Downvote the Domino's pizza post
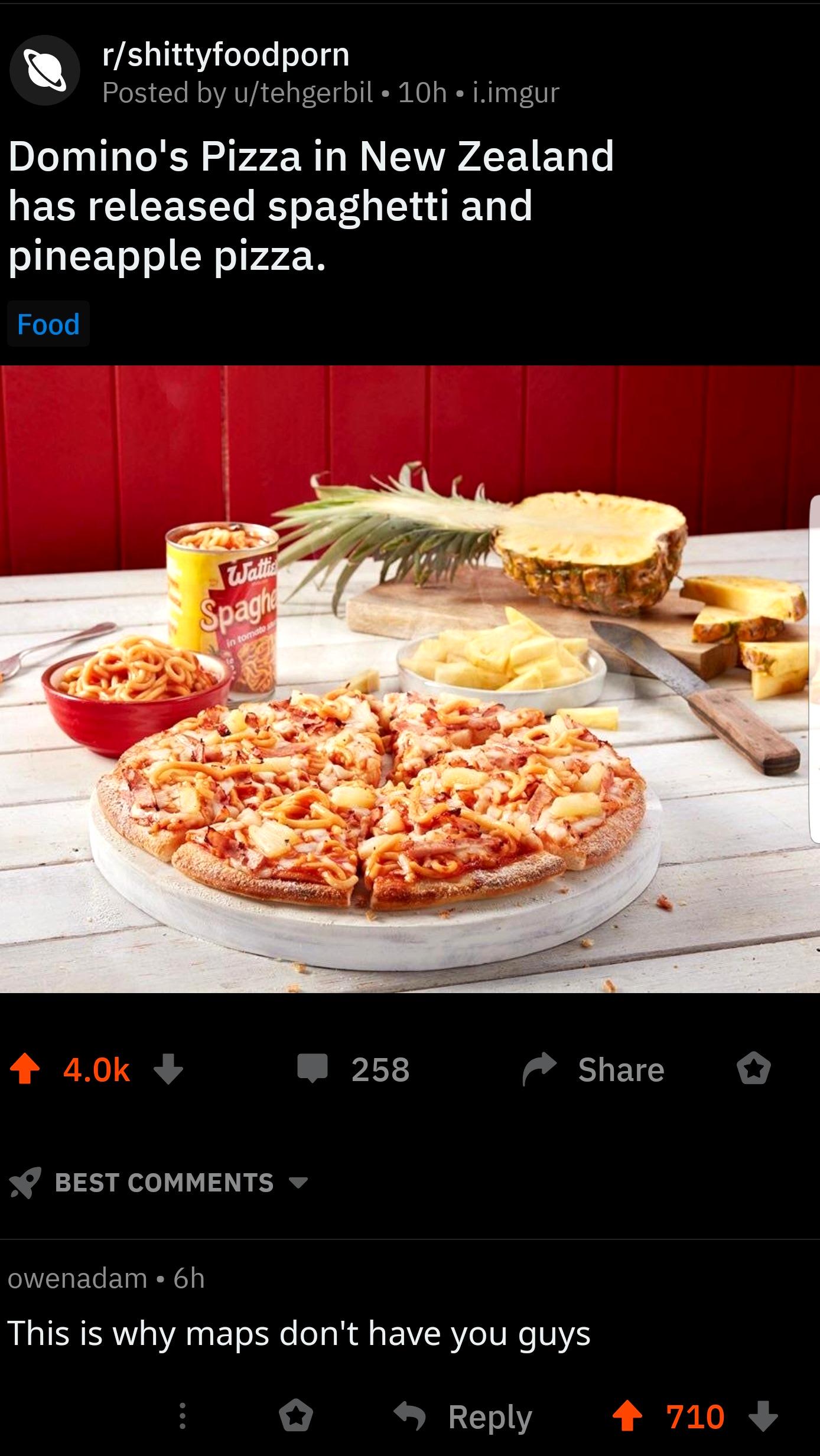This screenshot has height=1456, width=820. 168,1070
